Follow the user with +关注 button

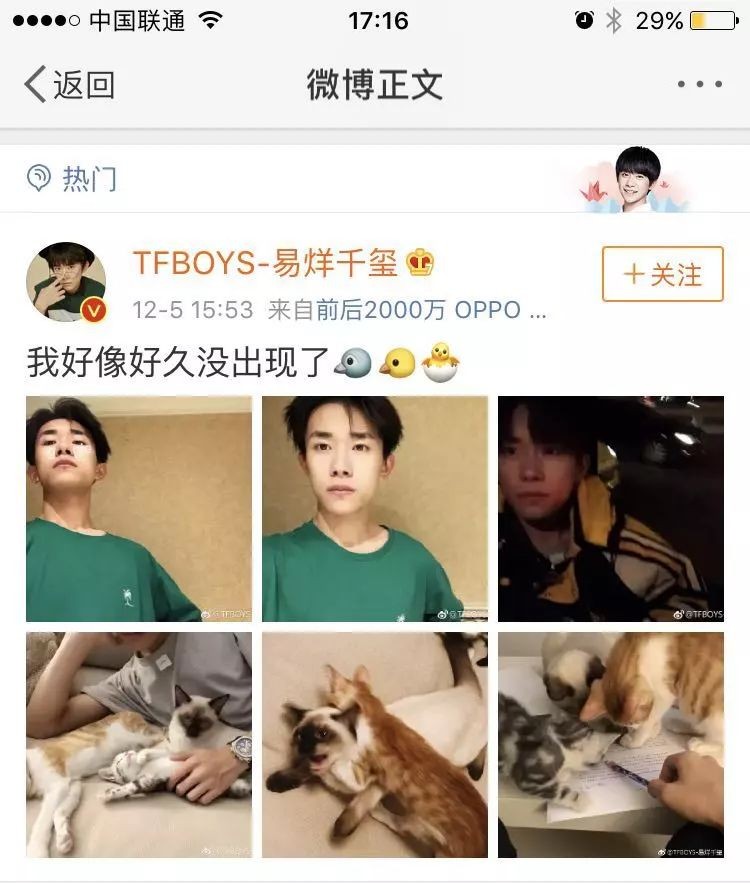[x=662, y=274]
